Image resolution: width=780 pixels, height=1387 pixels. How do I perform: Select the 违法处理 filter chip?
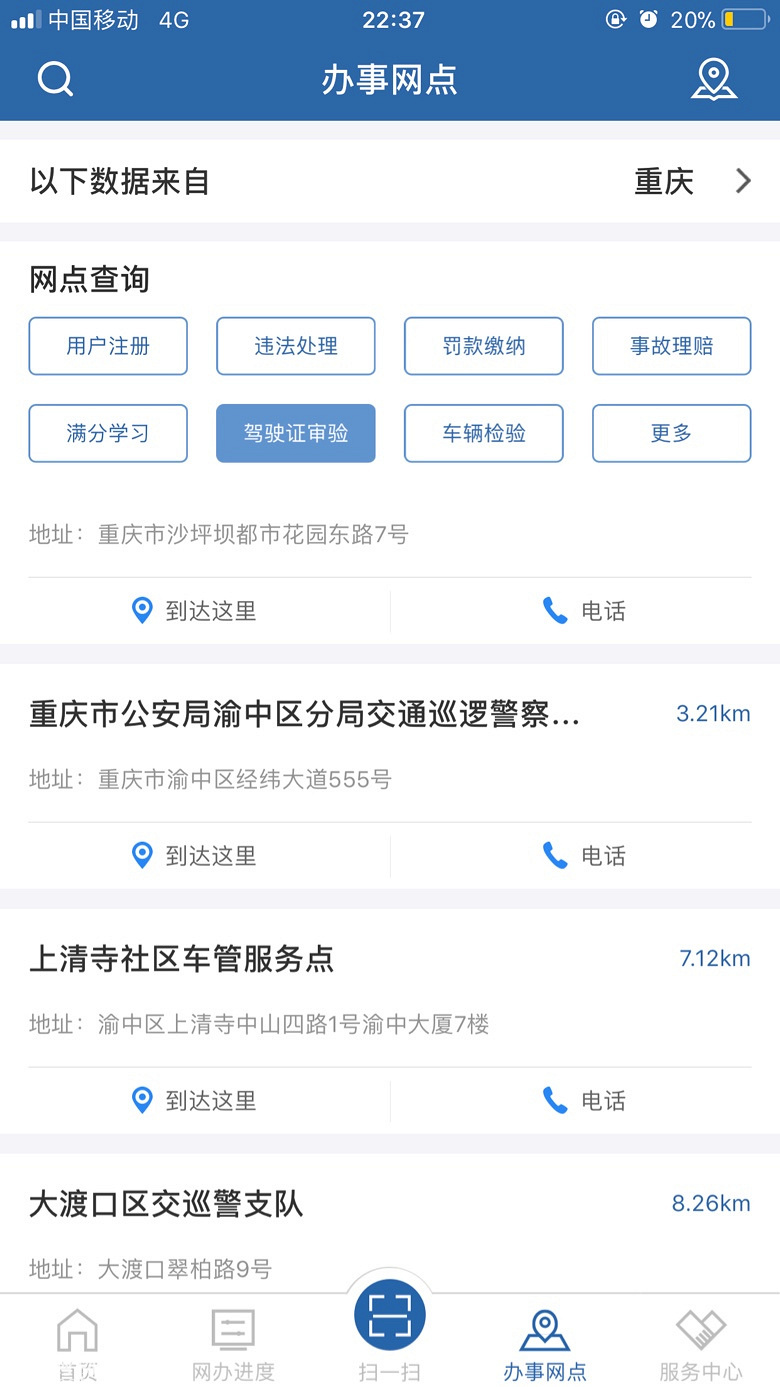click(296, 346)
